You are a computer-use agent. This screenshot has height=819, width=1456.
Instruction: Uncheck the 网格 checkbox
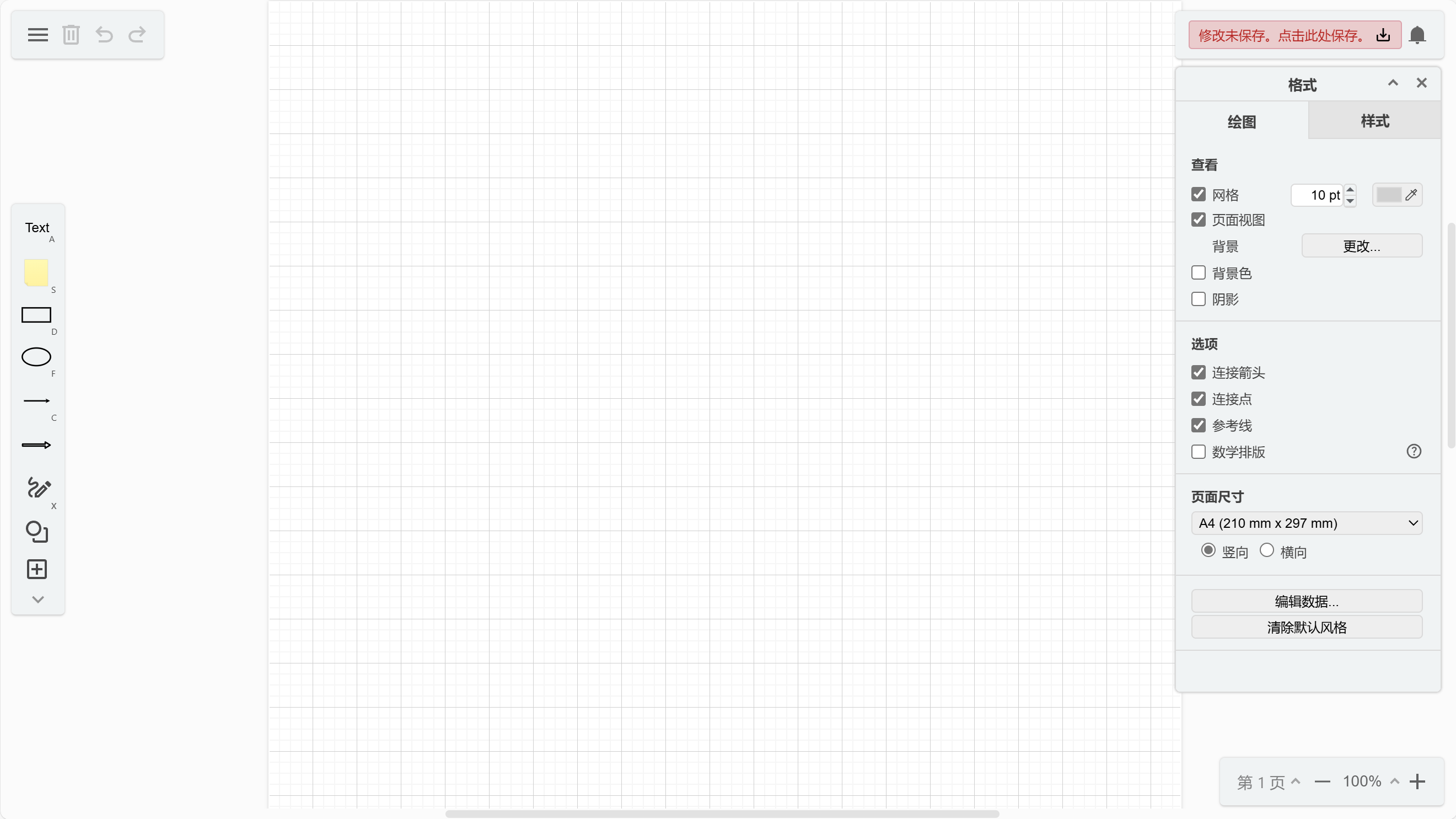click(x=1198, y=195)
